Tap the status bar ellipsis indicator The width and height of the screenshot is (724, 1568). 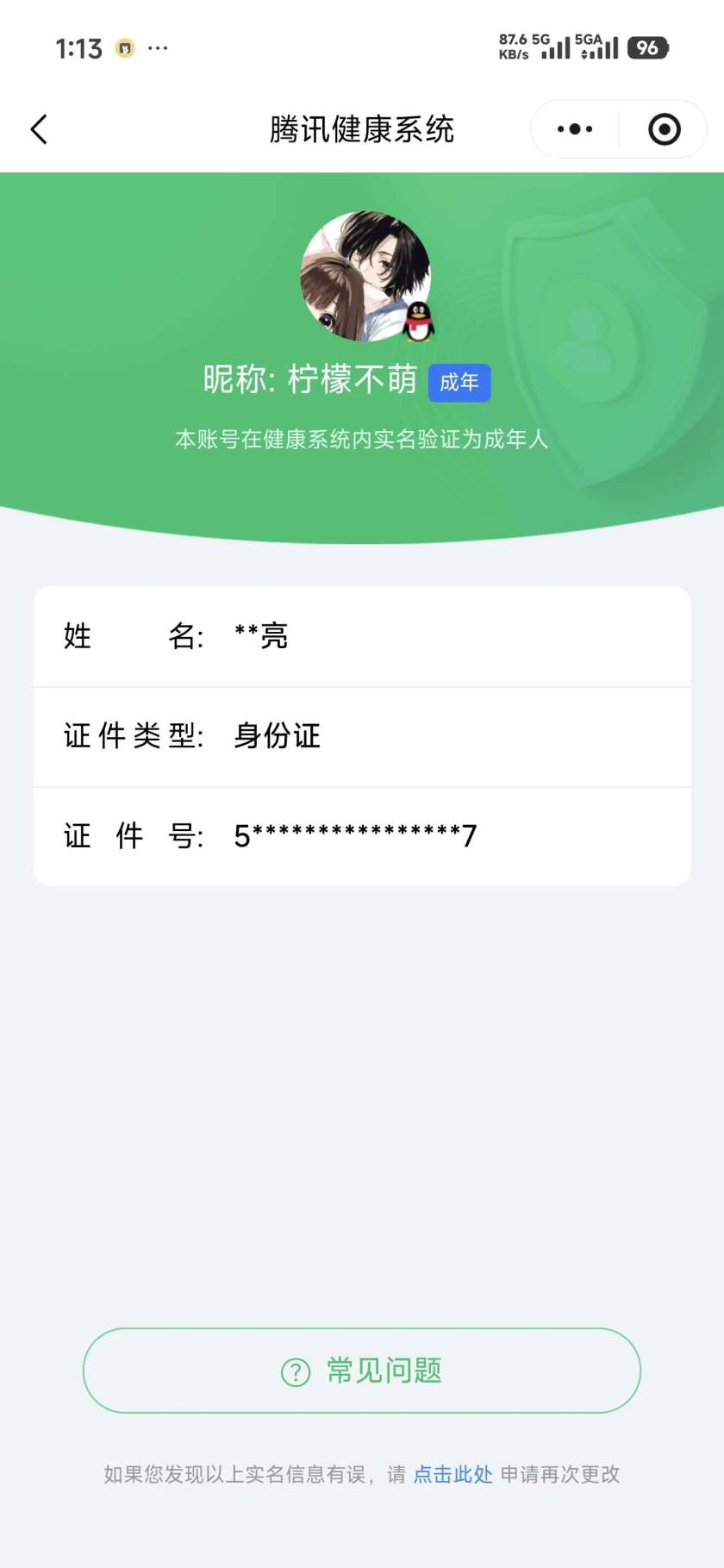point(158,47)
